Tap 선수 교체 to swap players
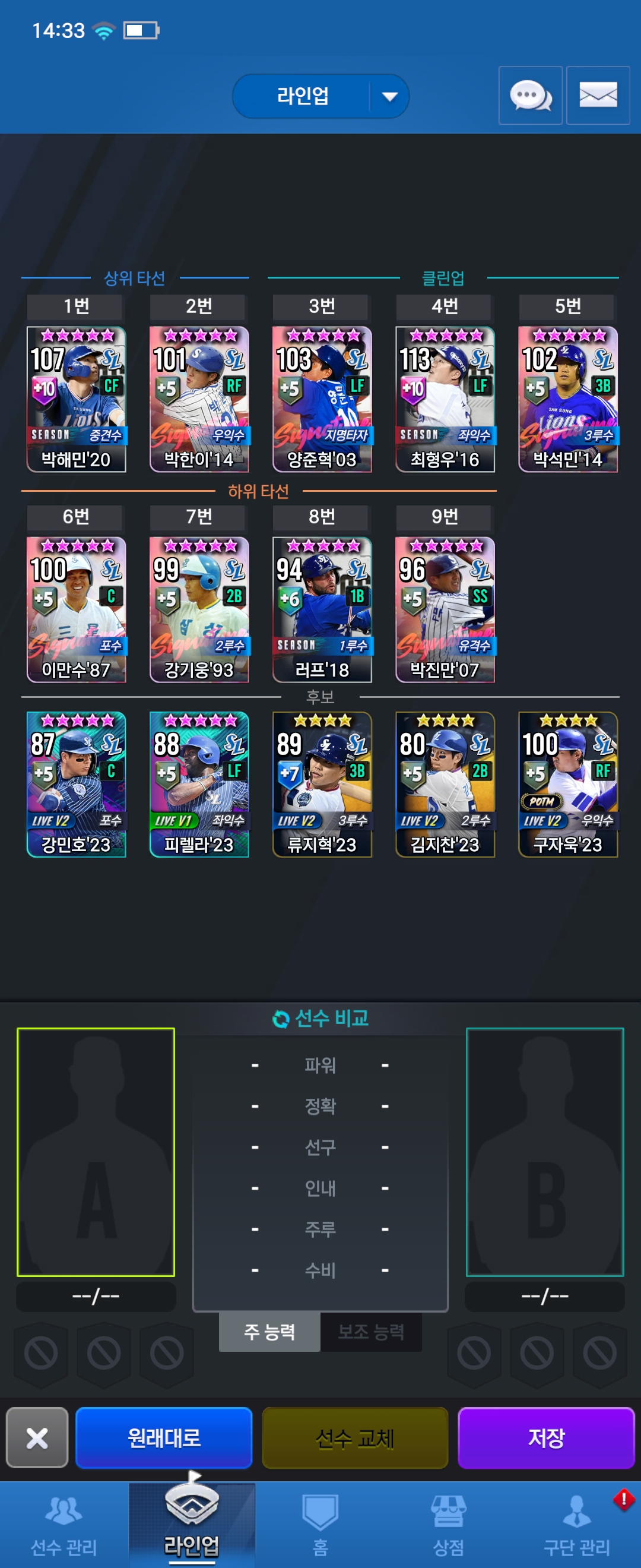This screenshot has width=641, height=1568. point(354,1438)
